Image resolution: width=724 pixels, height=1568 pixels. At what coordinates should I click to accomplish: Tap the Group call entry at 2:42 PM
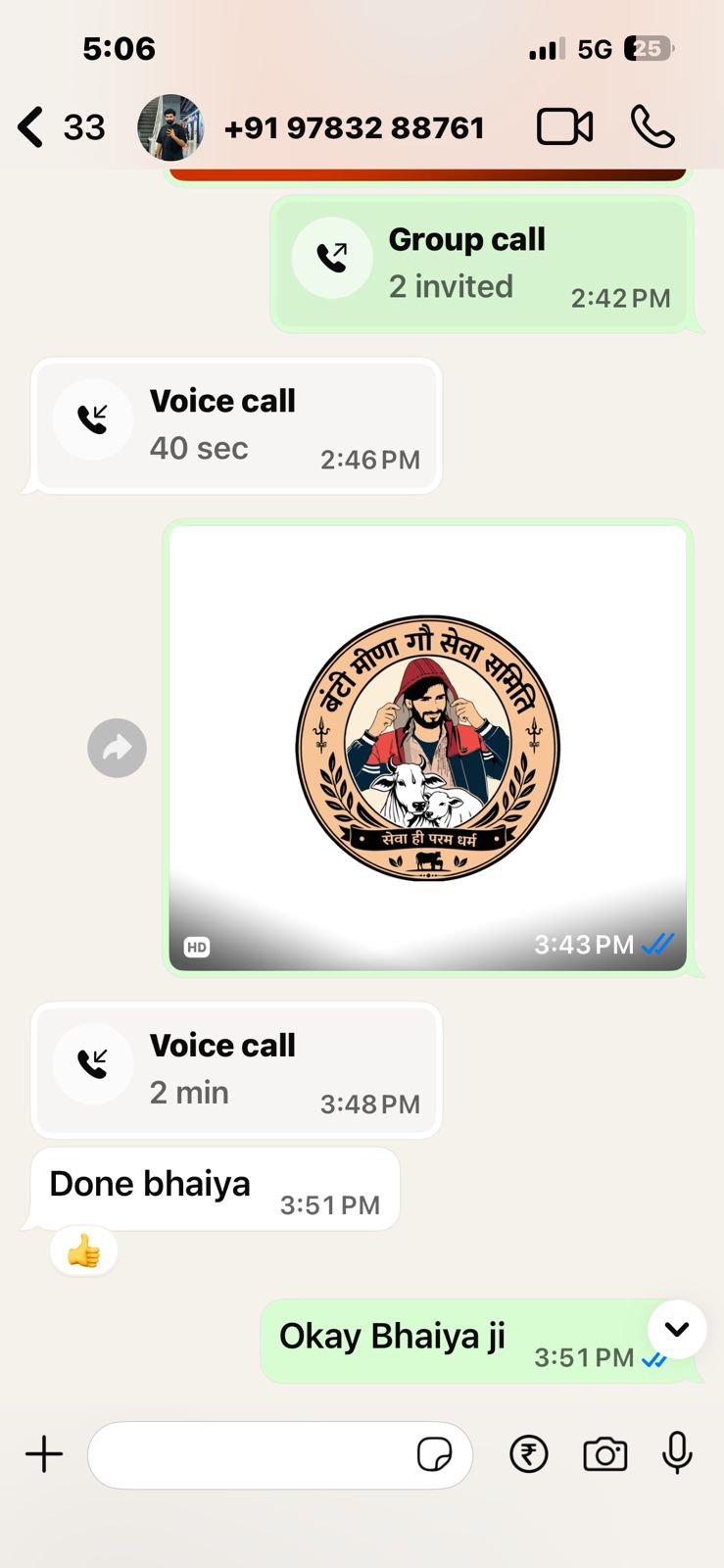[482, 264]
